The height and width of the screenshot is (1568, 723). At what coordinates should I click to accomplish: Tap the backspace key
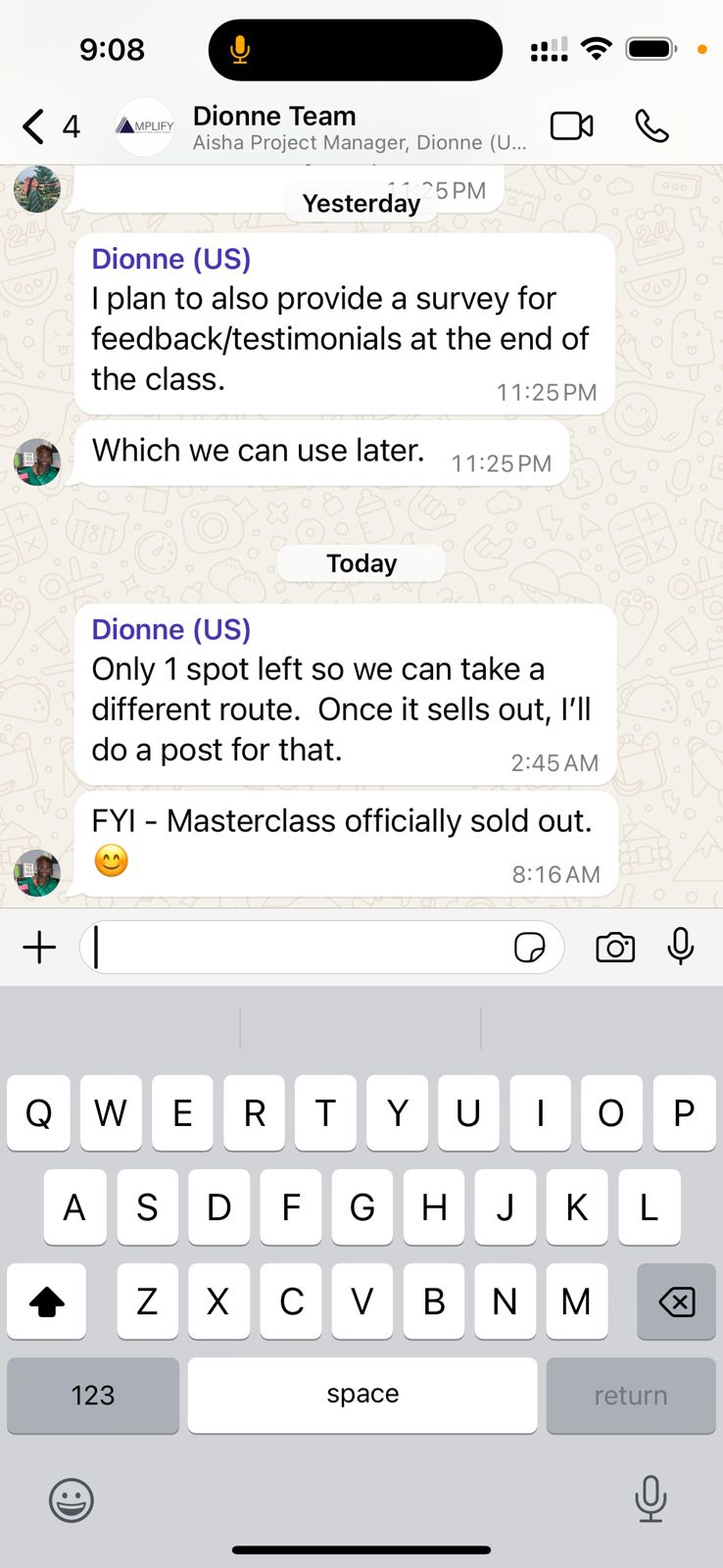[676, 1301]
